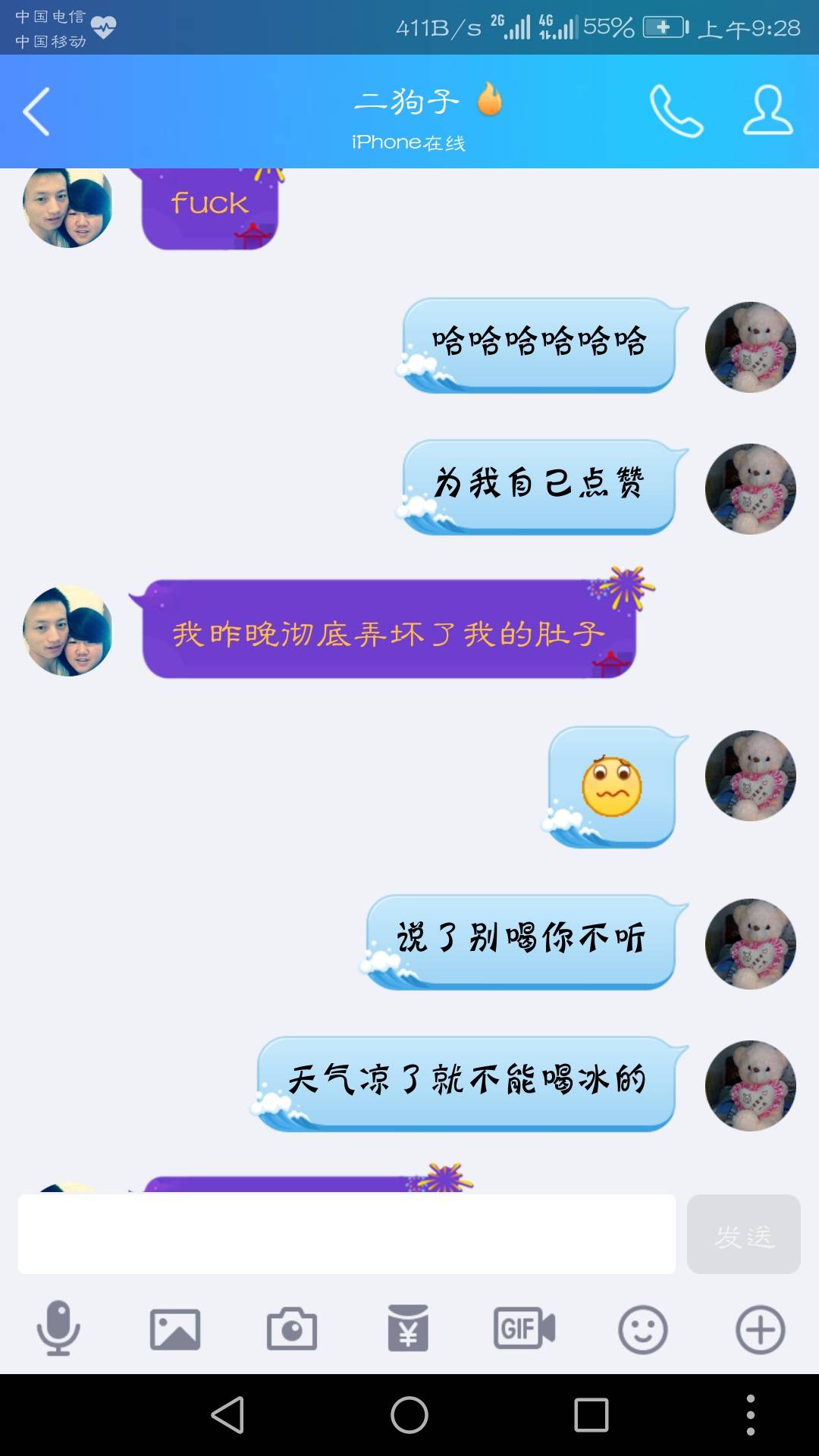The image size is (819, 1456).
Task: Record a voice message with the microphone
Action: click(x=58, y=1329)
